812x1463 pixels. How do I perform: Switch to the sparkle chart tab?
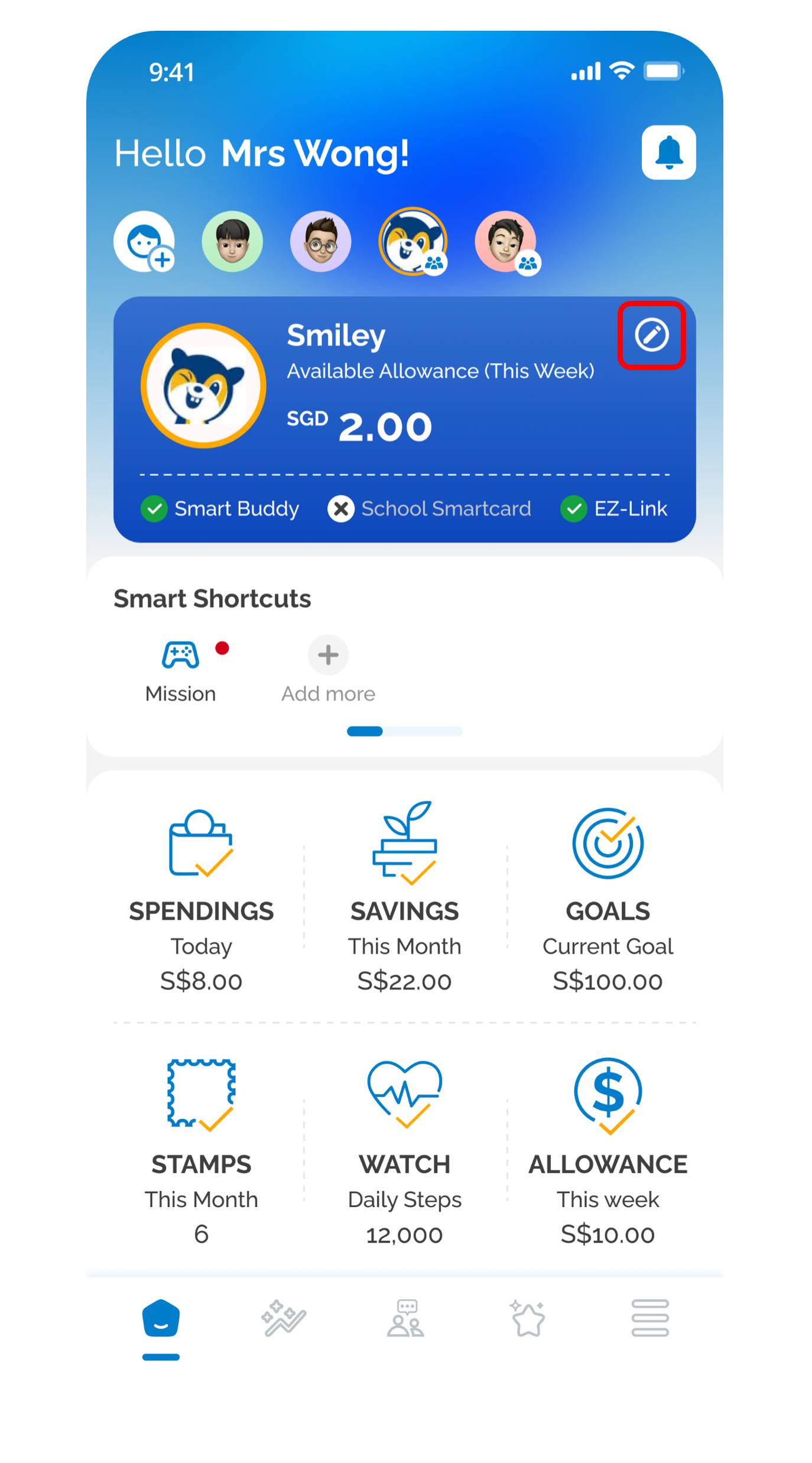pos(284,1318)
